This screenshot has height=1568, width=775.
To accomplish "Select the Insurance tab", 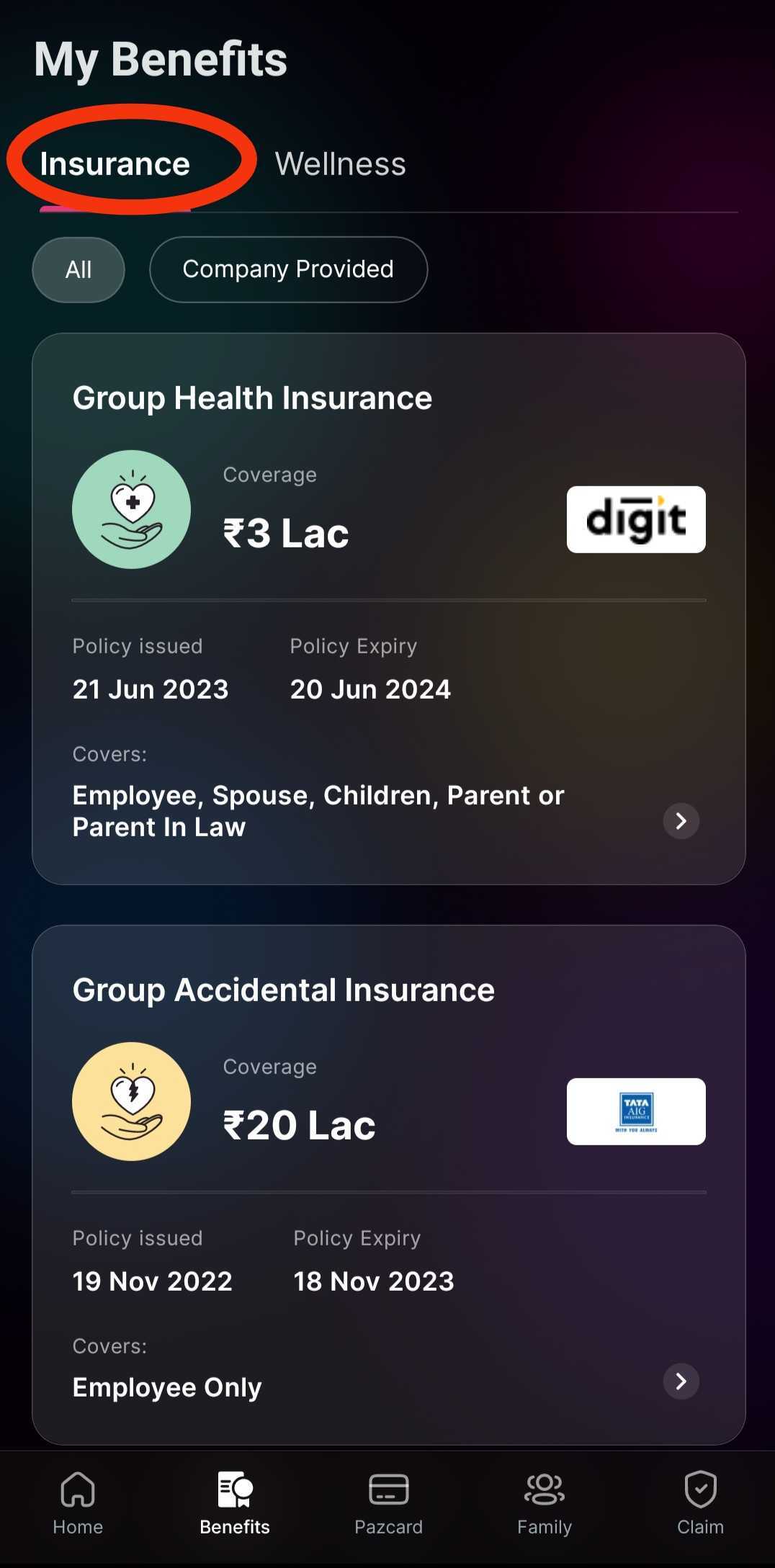I will (x=115, y=163).
